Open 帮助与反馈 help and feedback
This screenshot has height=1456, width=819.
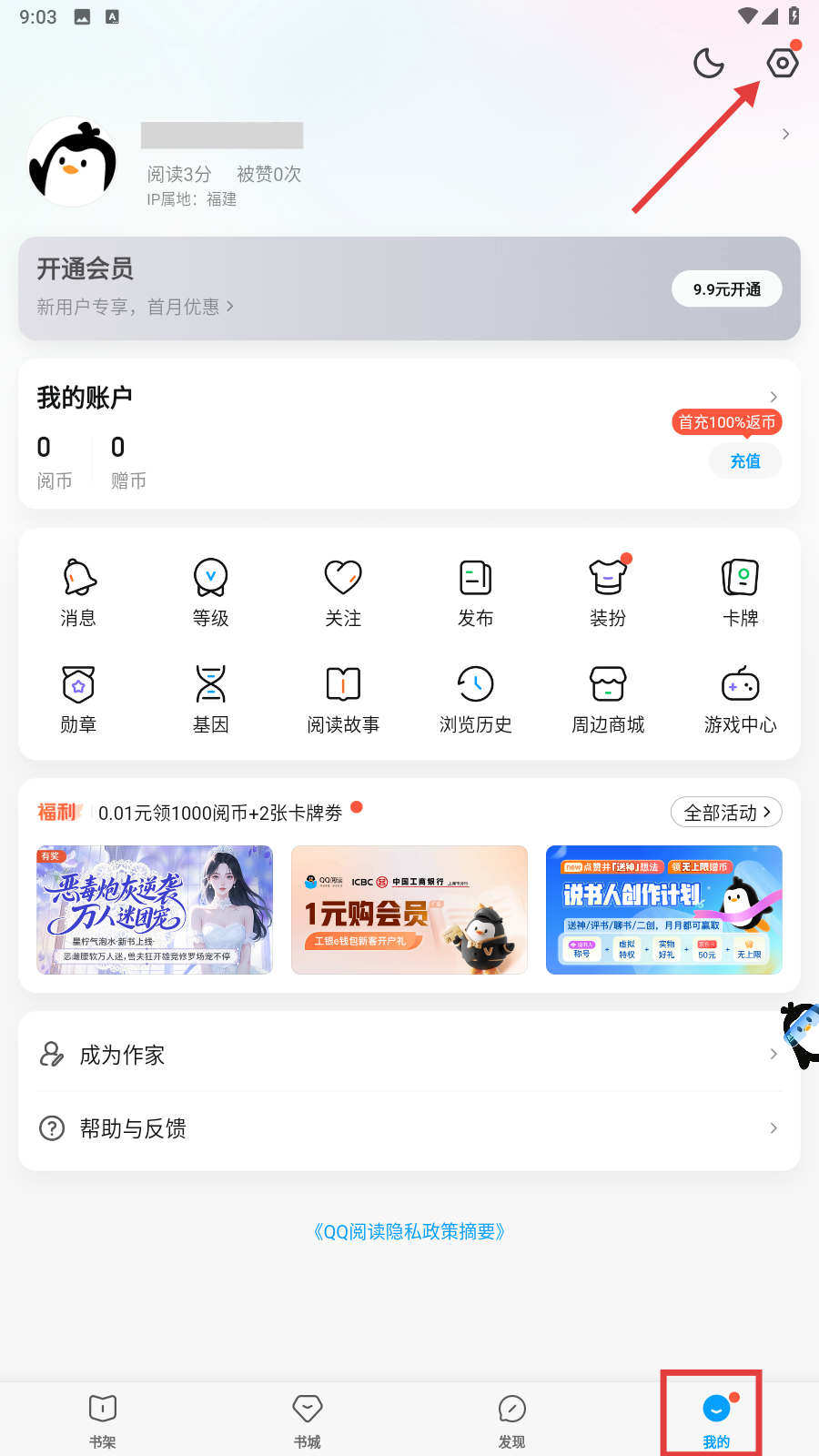click(409, 1128)
